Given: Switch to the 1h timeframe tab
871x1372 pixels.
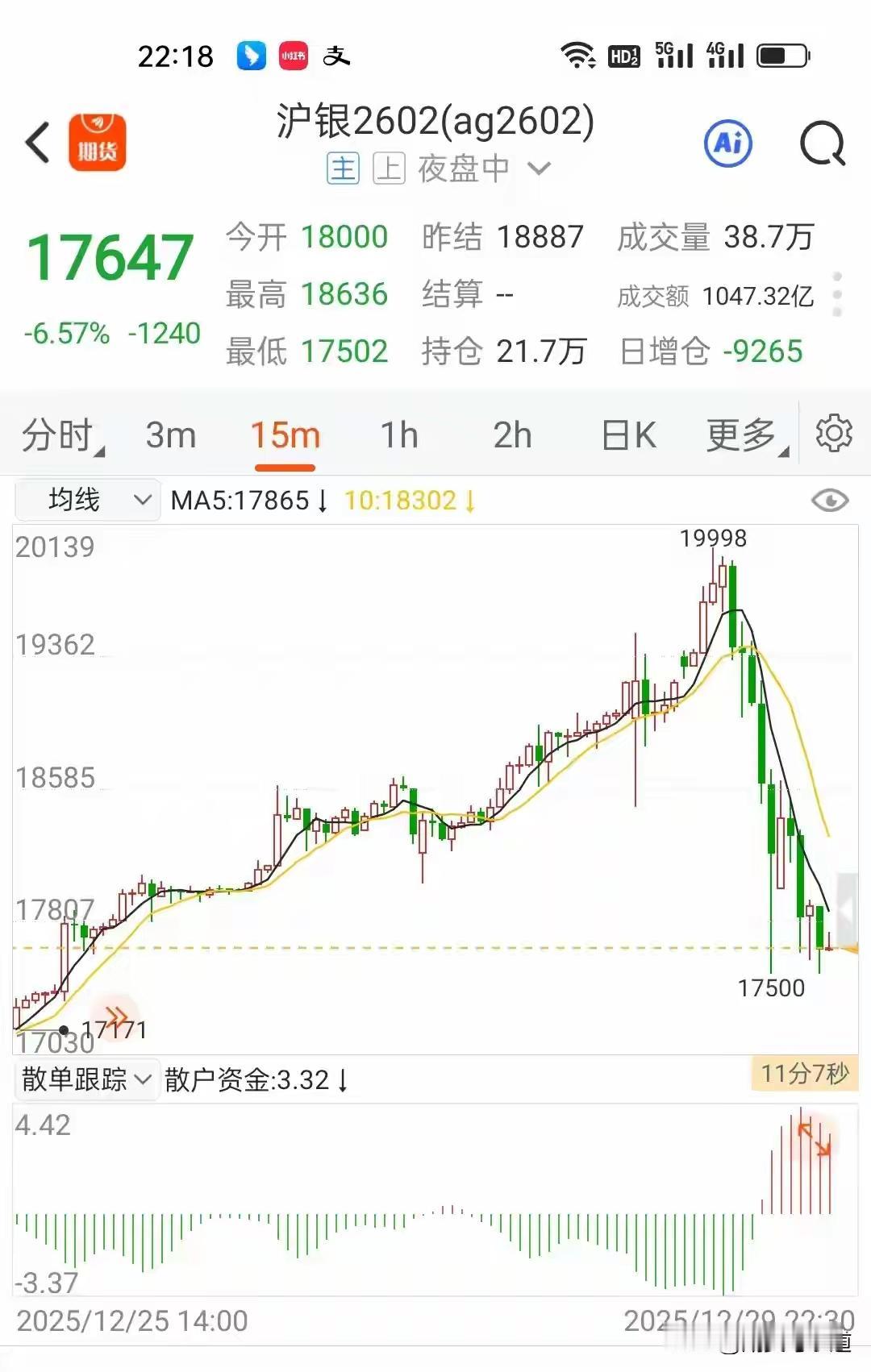Looking at the screenshot, I should pyautogui.click(x=398, y=434).
